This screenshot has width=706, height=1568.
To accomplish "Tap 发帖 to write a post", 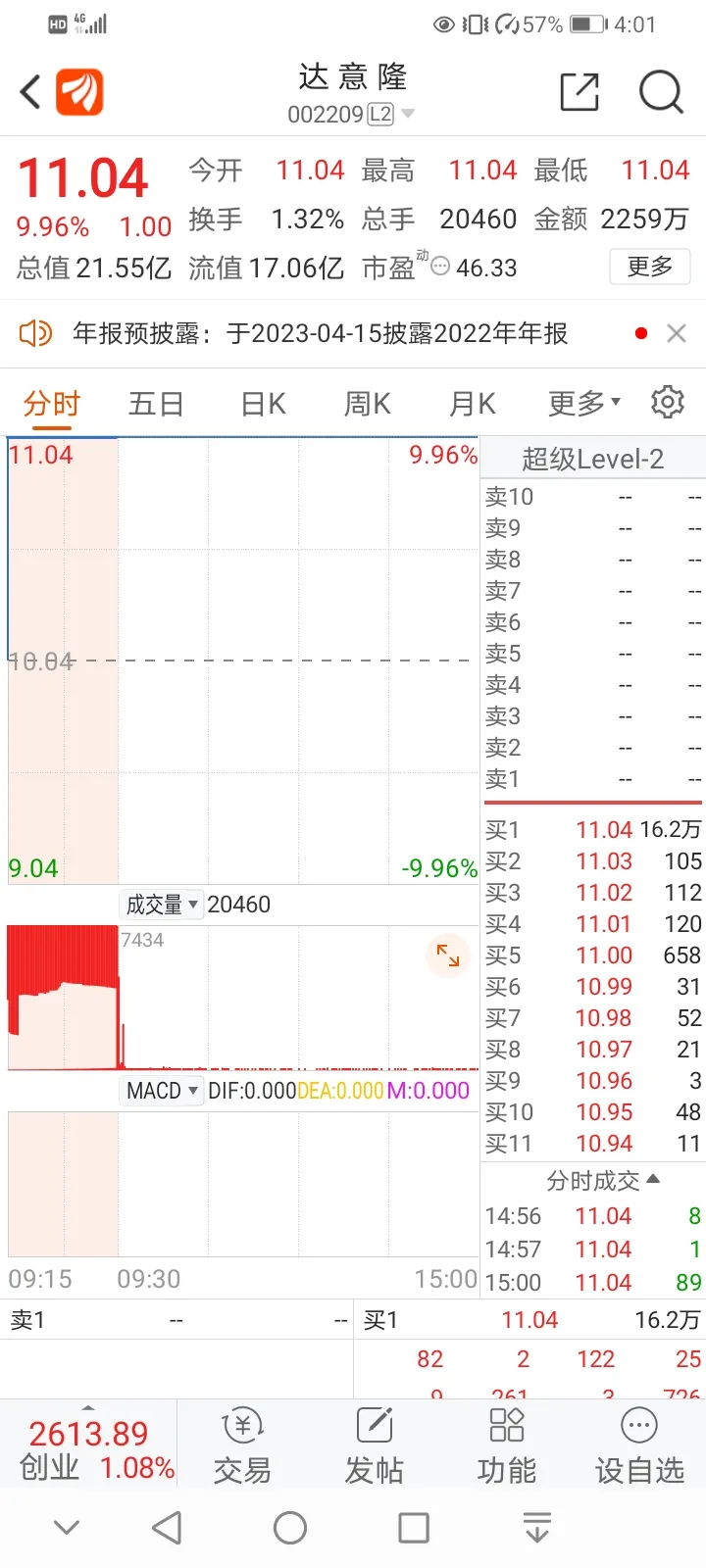I will tap(375, 1445).
